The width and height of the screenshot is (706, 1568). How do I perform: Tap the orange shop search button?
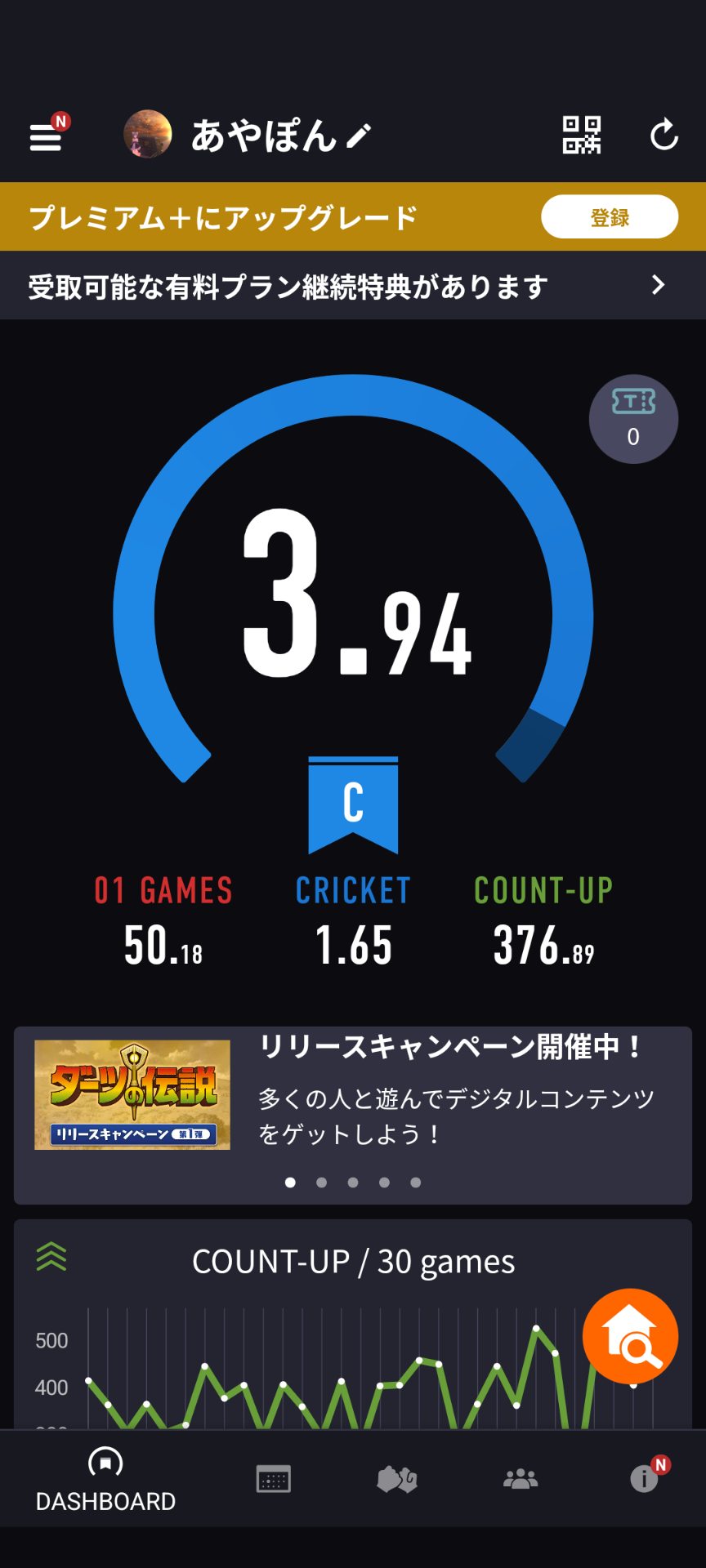(630, 1337)
